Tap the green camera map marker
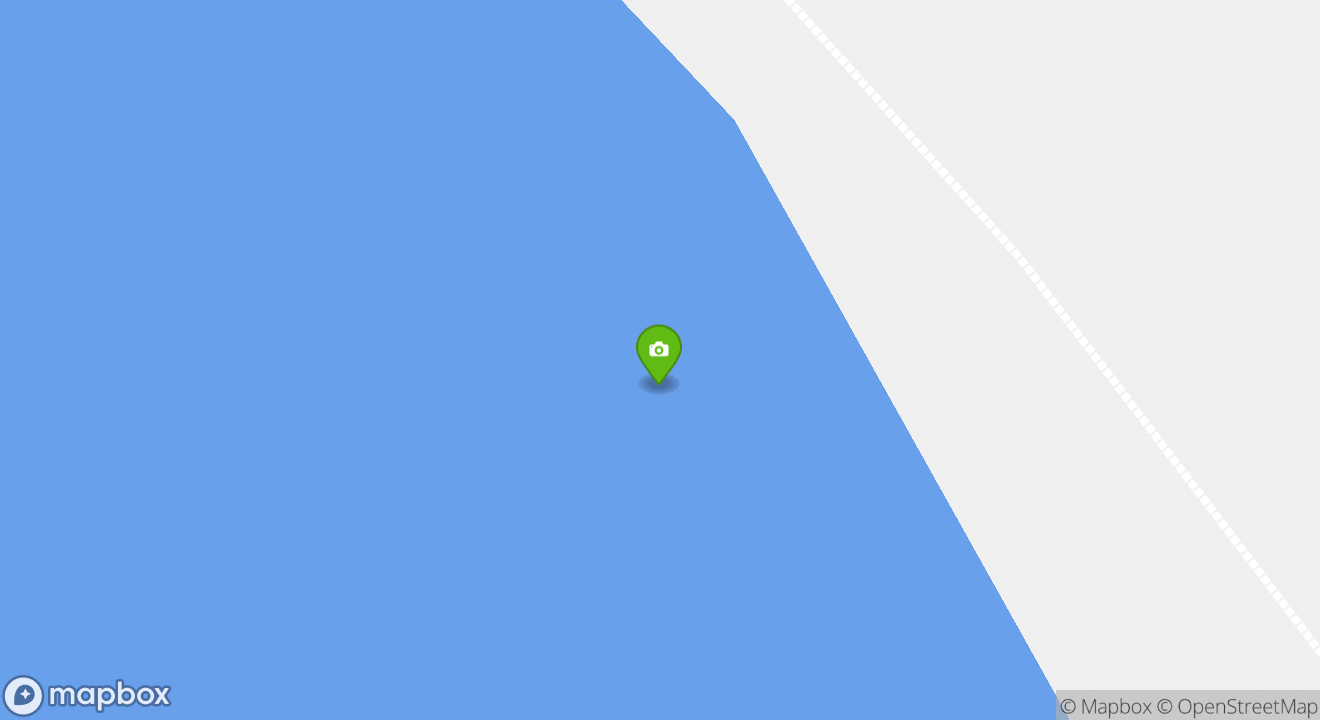This screenshot has height=720, width=1320. click(x=658, y=352)
